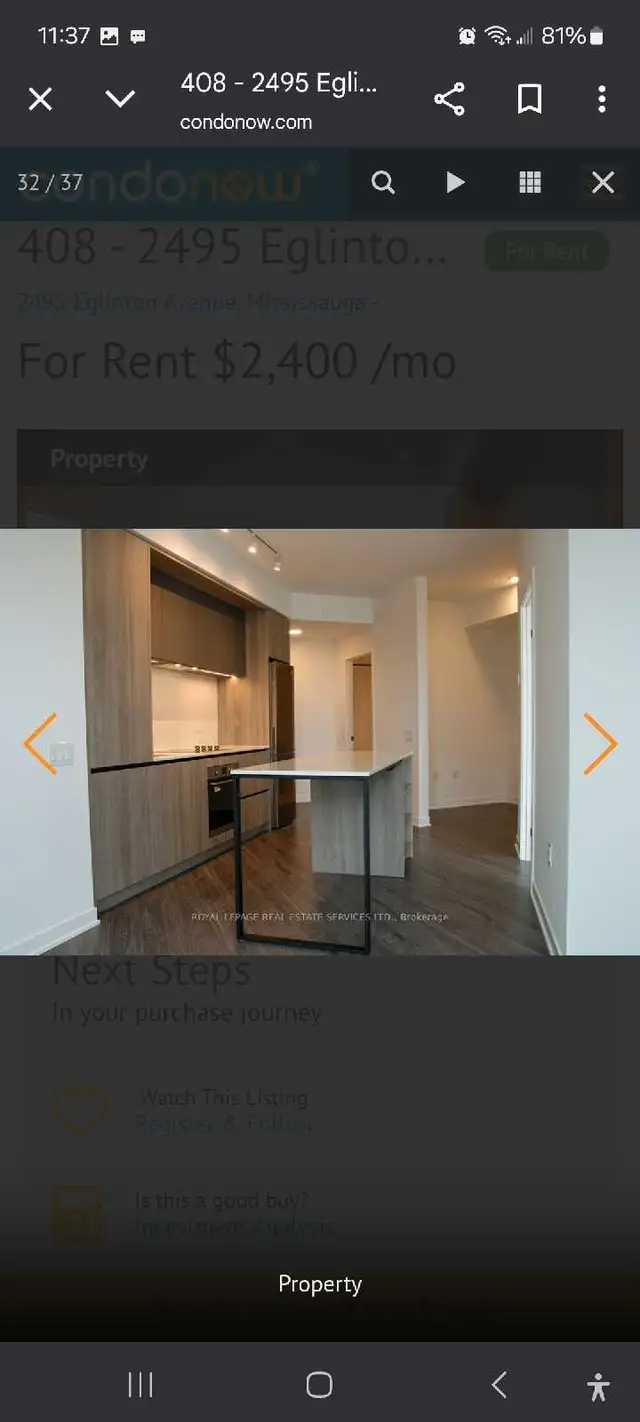640x1422 pixels.
Task: Go to the previous photo
Action: [41, 743]
